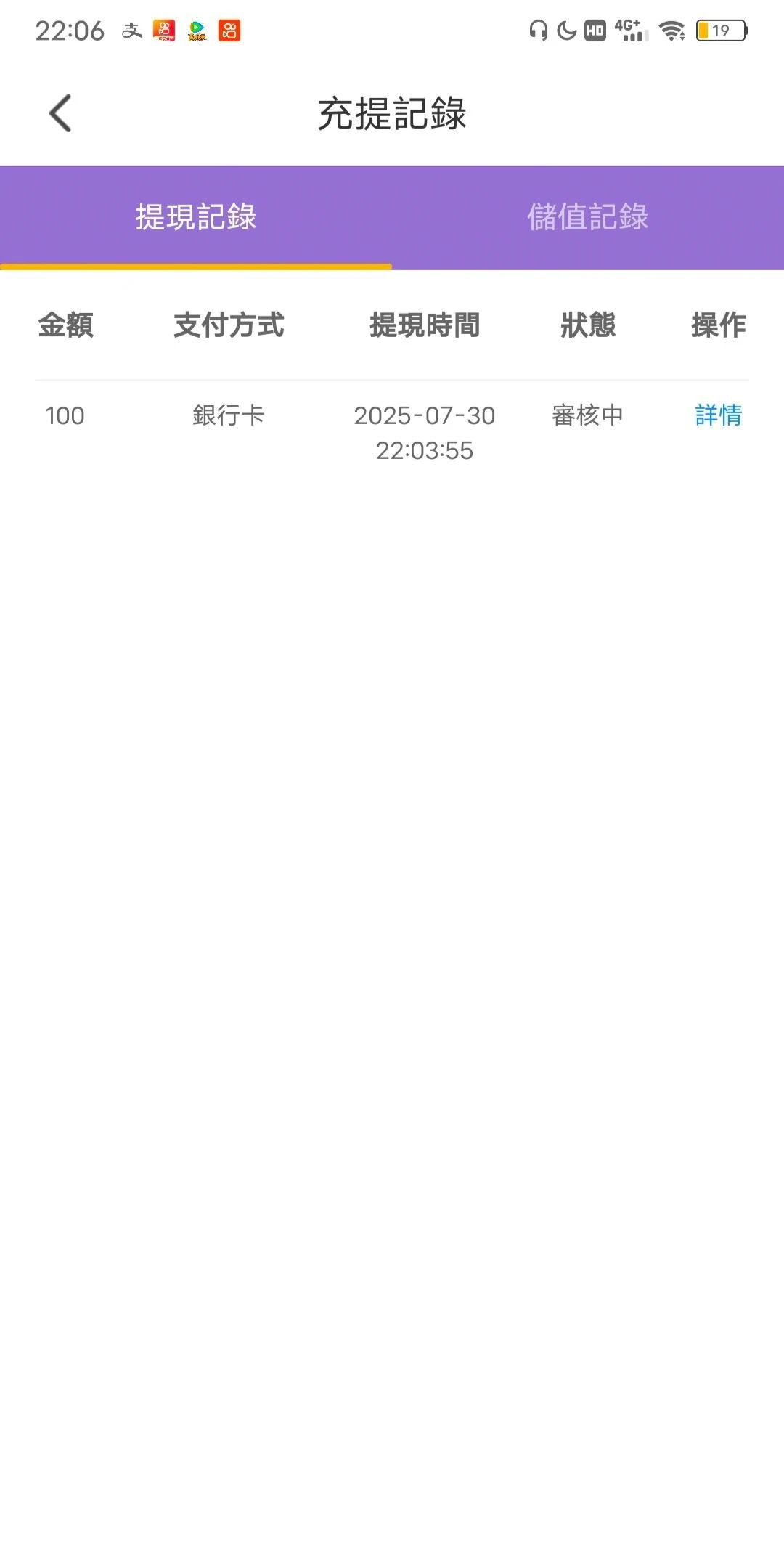
Task: Tap the Tencent Video notification icon
Action: point(195,31)
